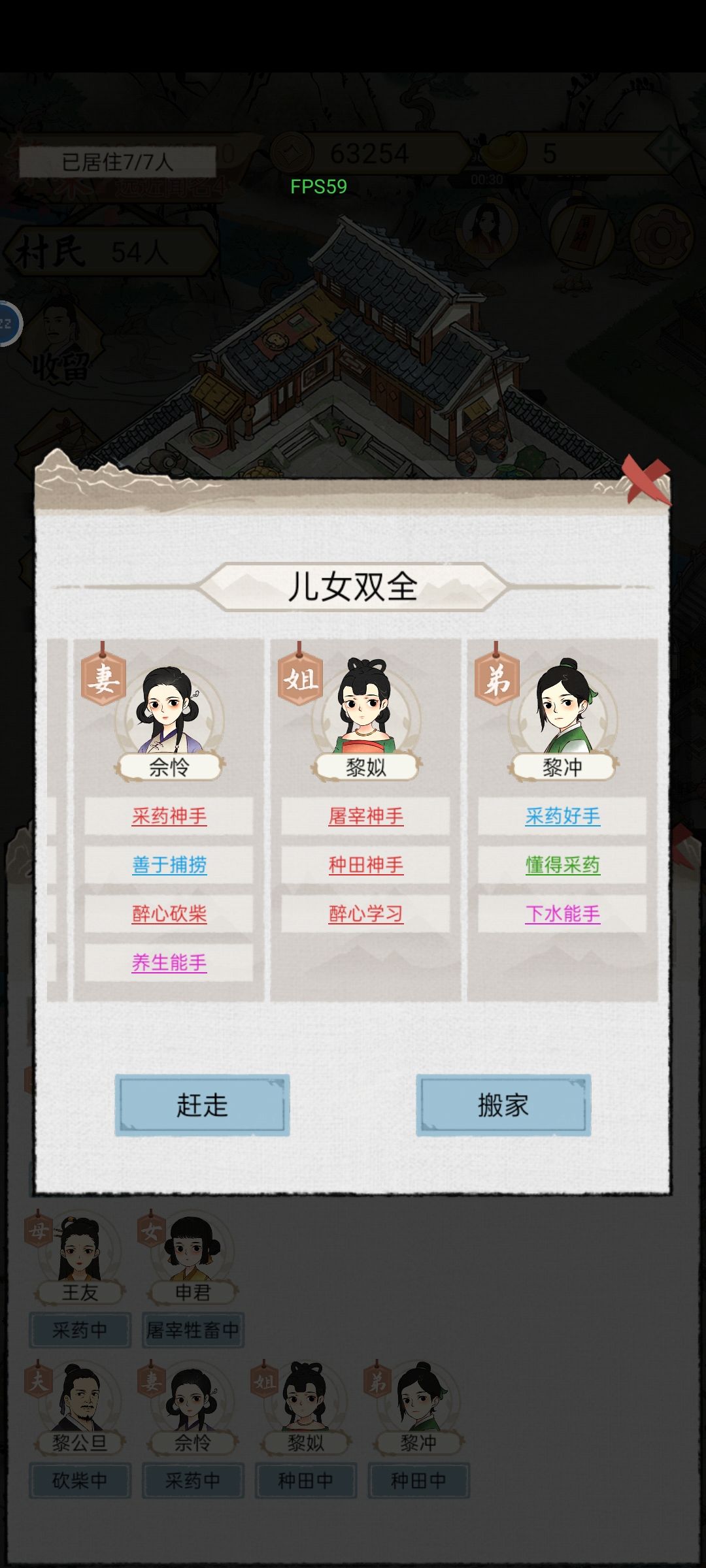This screenshot has width=706, height=1568.
Task: Open 黎冲's 下水能手 trait
Action: click(x=562, y=913)
